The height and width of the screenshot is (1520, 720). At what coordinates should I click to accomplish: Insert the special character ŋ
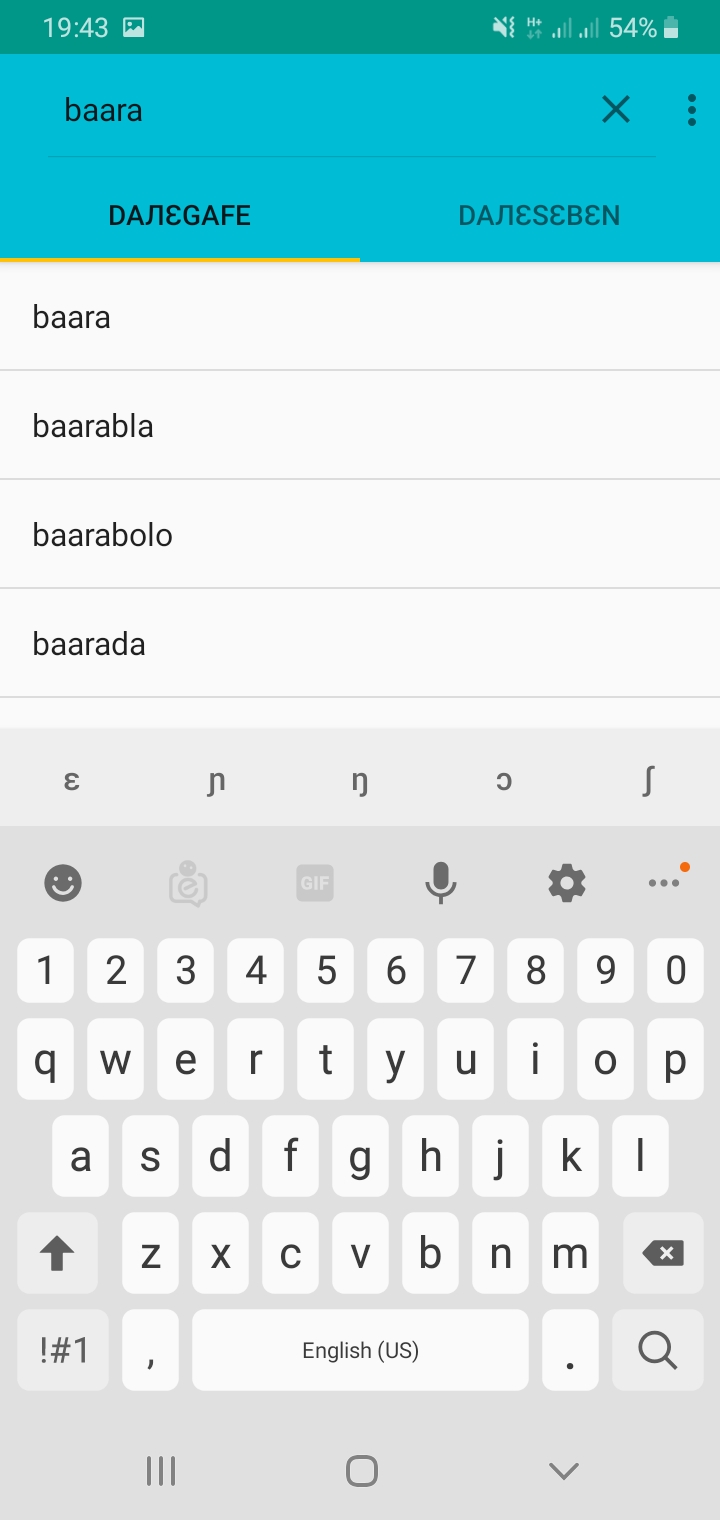pyautogui.click(x=360, y=780)
